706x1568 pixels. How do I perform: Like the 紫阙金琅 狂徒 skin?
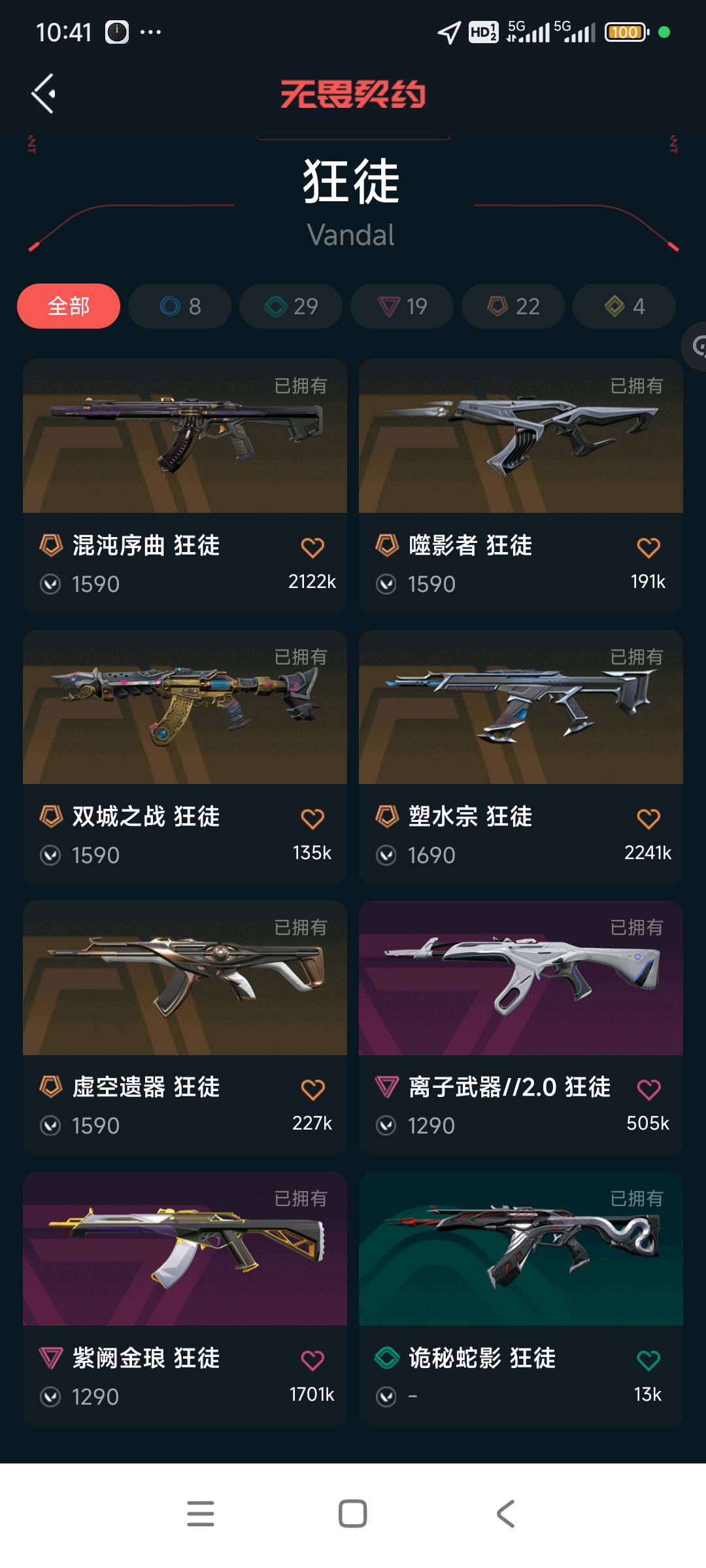[x=312, y=1360]
